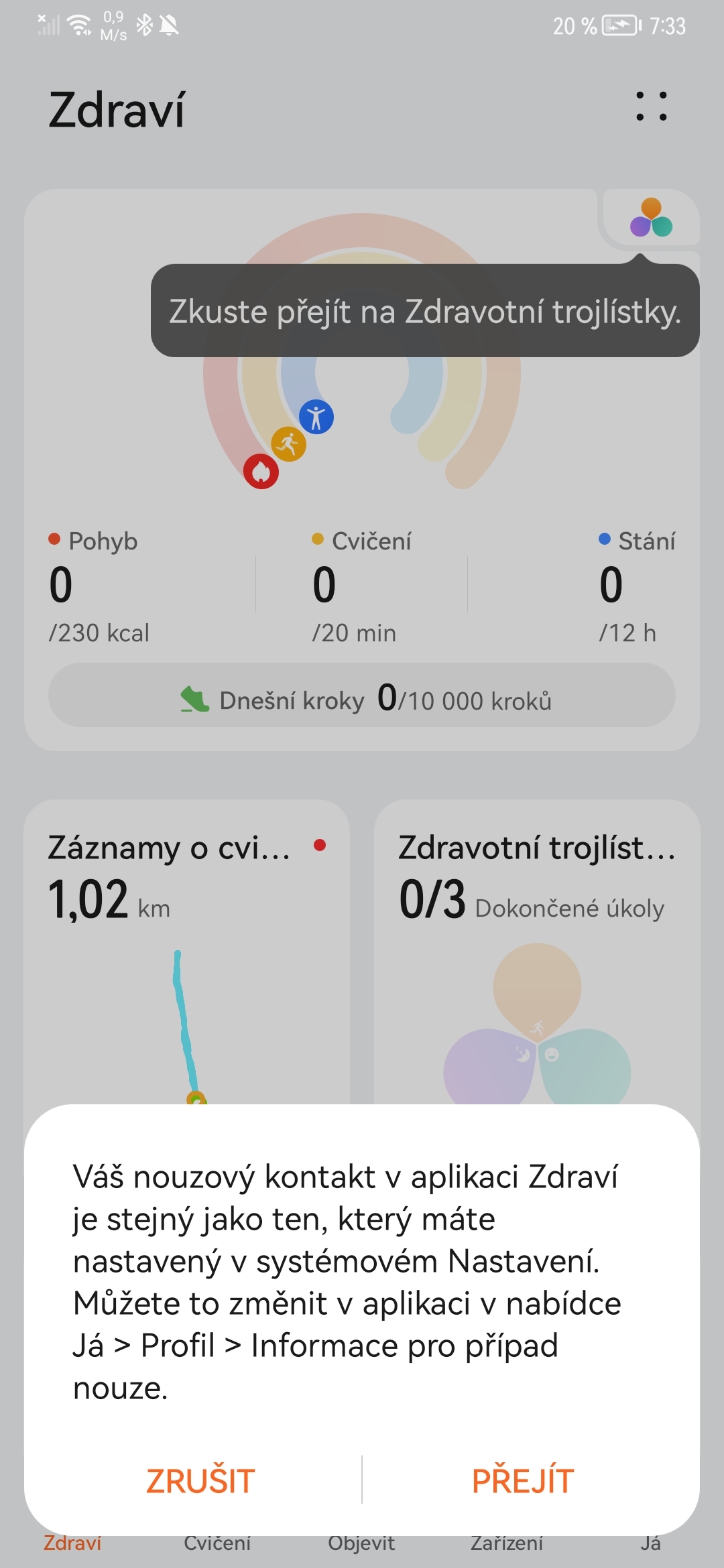Select the runner exercise icon on the rings
The width and height of the screenshot is (724, 1568).
coord(290,444)
